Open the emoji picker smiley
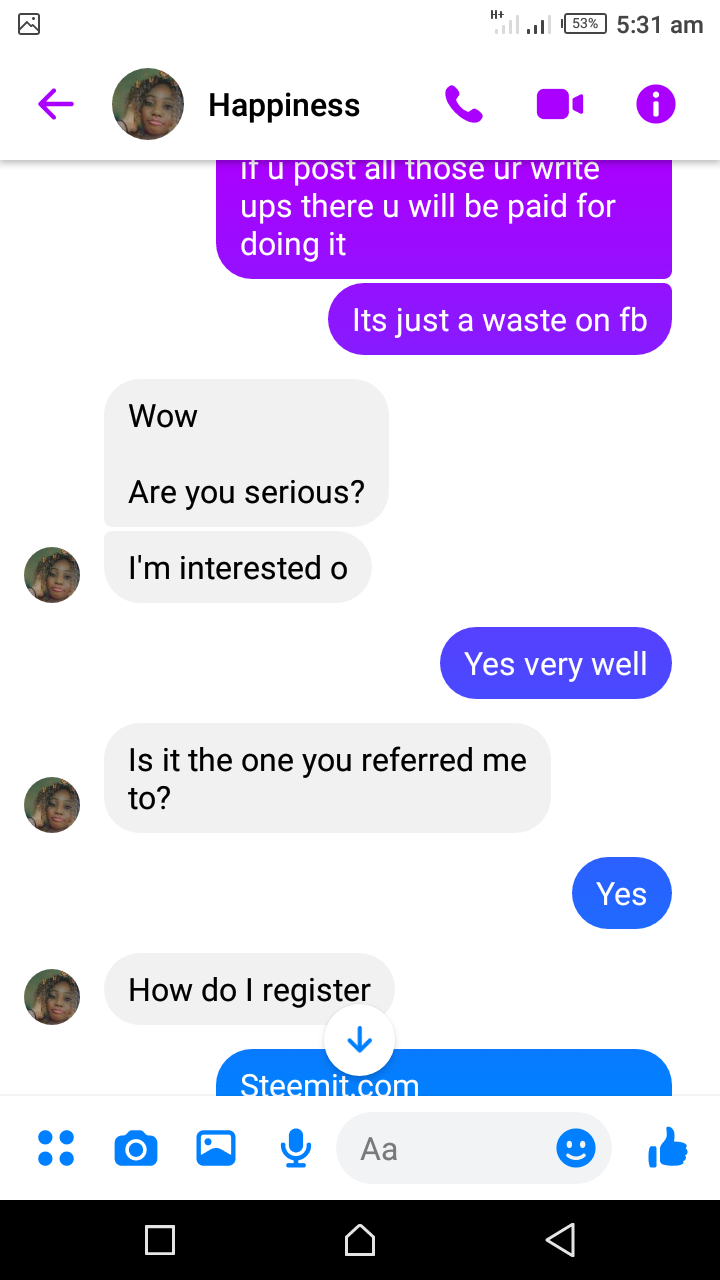 pyautogui.click(x=576, y=1148)
